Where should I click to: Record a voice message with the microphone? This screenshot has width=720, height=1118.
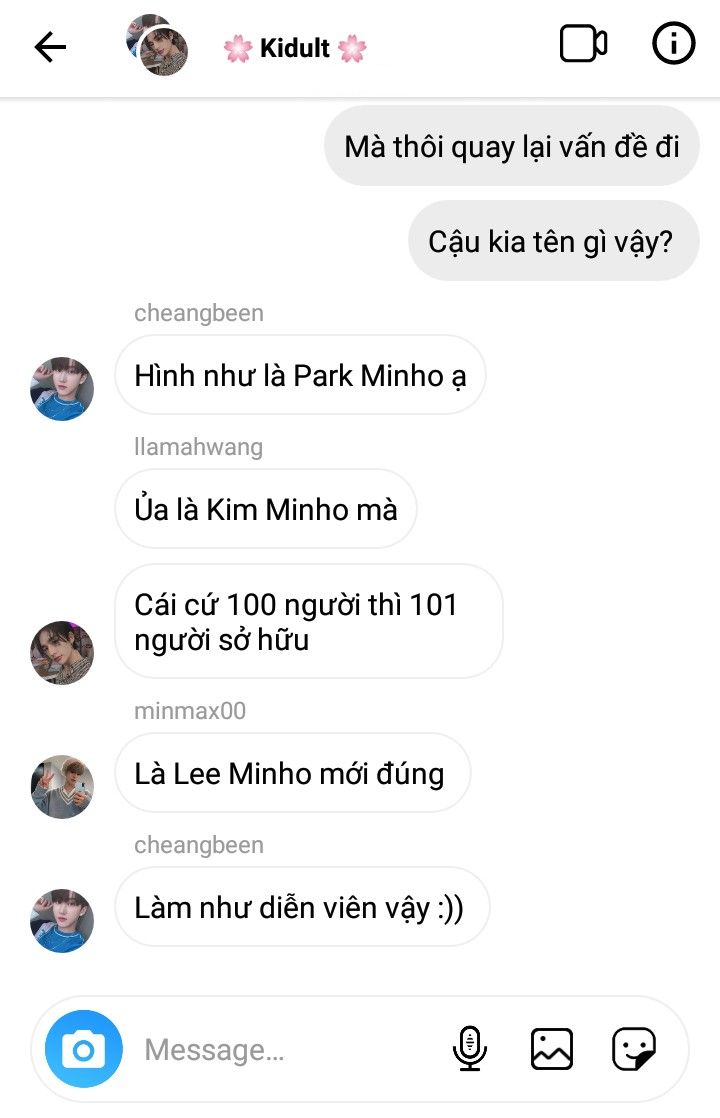(x=469, y=1049)
